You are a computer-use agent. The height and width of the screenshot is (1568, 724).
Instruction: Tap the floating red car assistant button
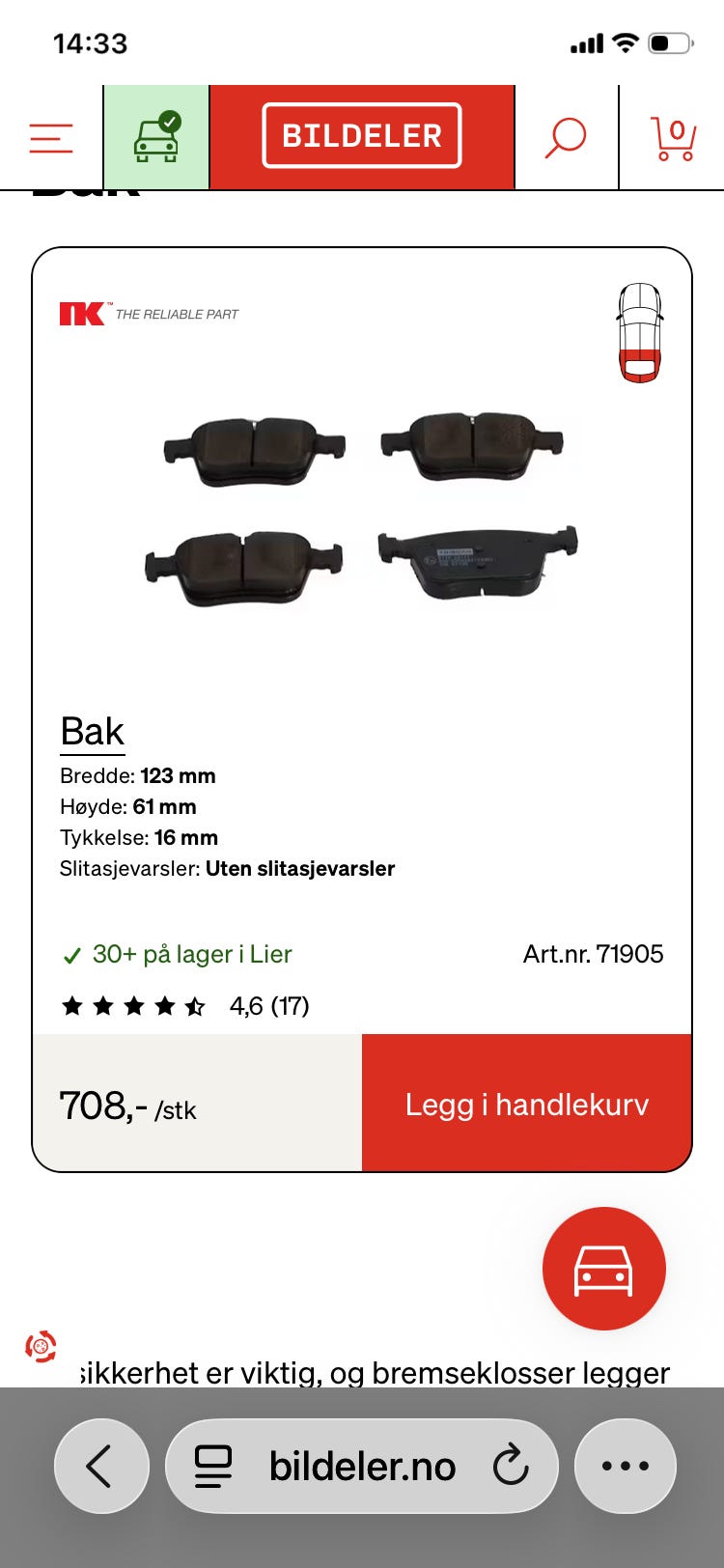click(x=603, y=1268)
